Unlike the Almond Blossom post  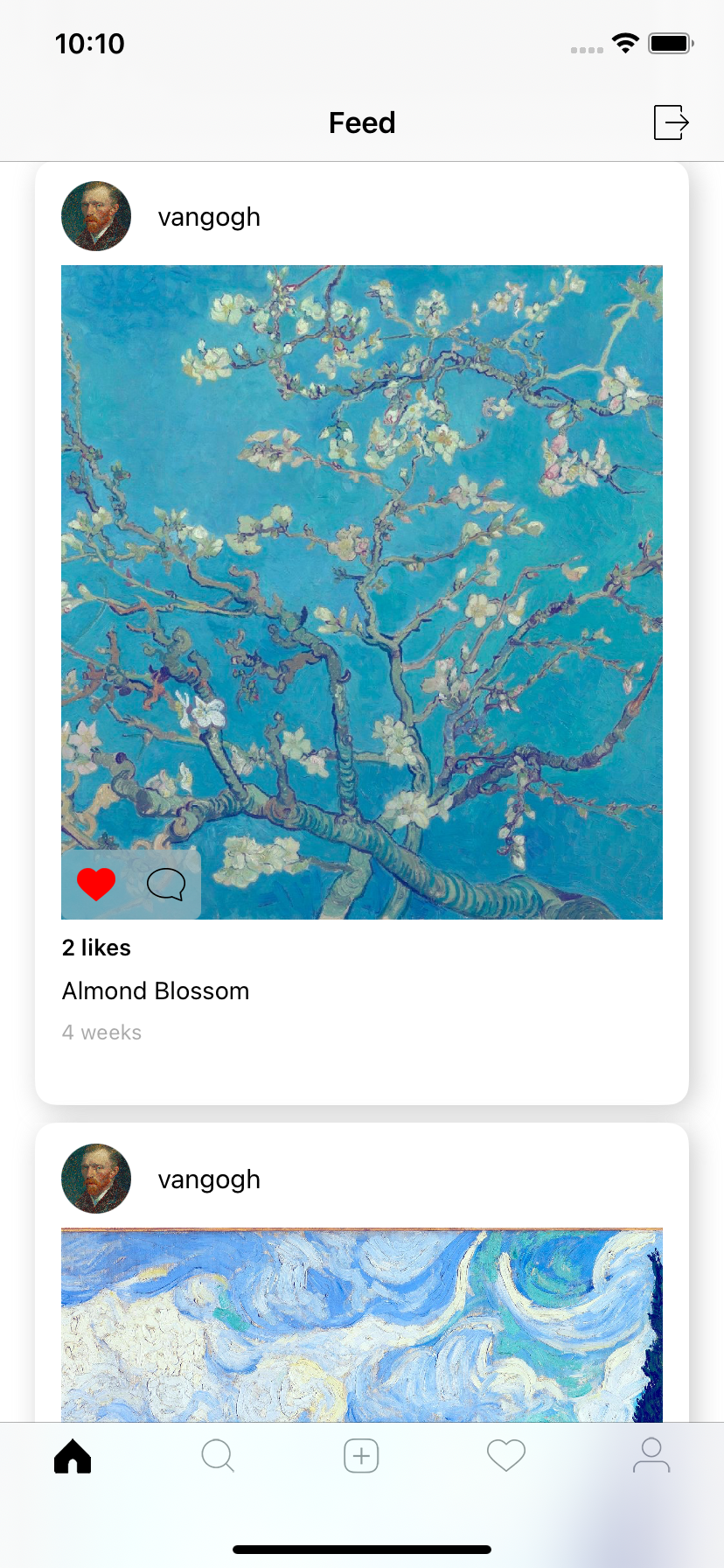[x=96, y=885]
